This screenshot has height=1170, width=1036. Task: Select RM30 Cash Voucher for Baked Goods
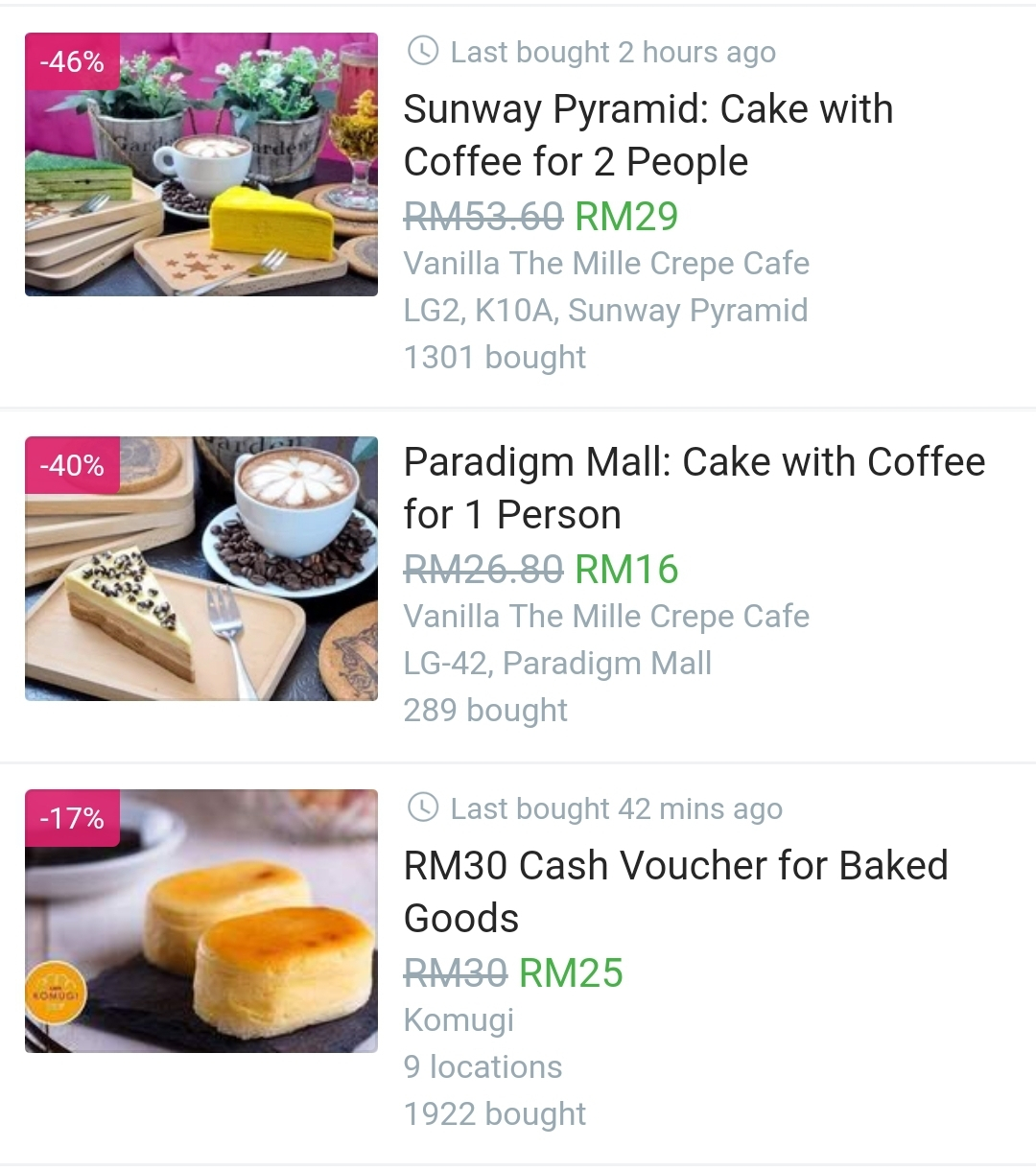coord(674,891)
